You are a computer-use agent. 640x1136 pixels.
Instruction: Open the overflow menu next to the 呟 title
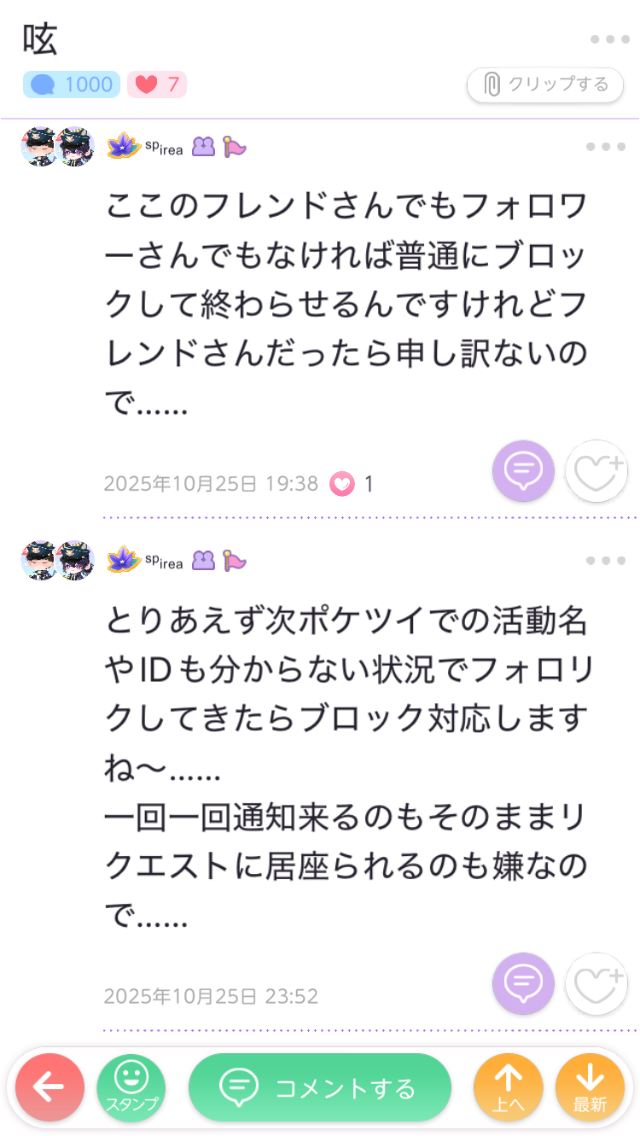coord(609,39)
